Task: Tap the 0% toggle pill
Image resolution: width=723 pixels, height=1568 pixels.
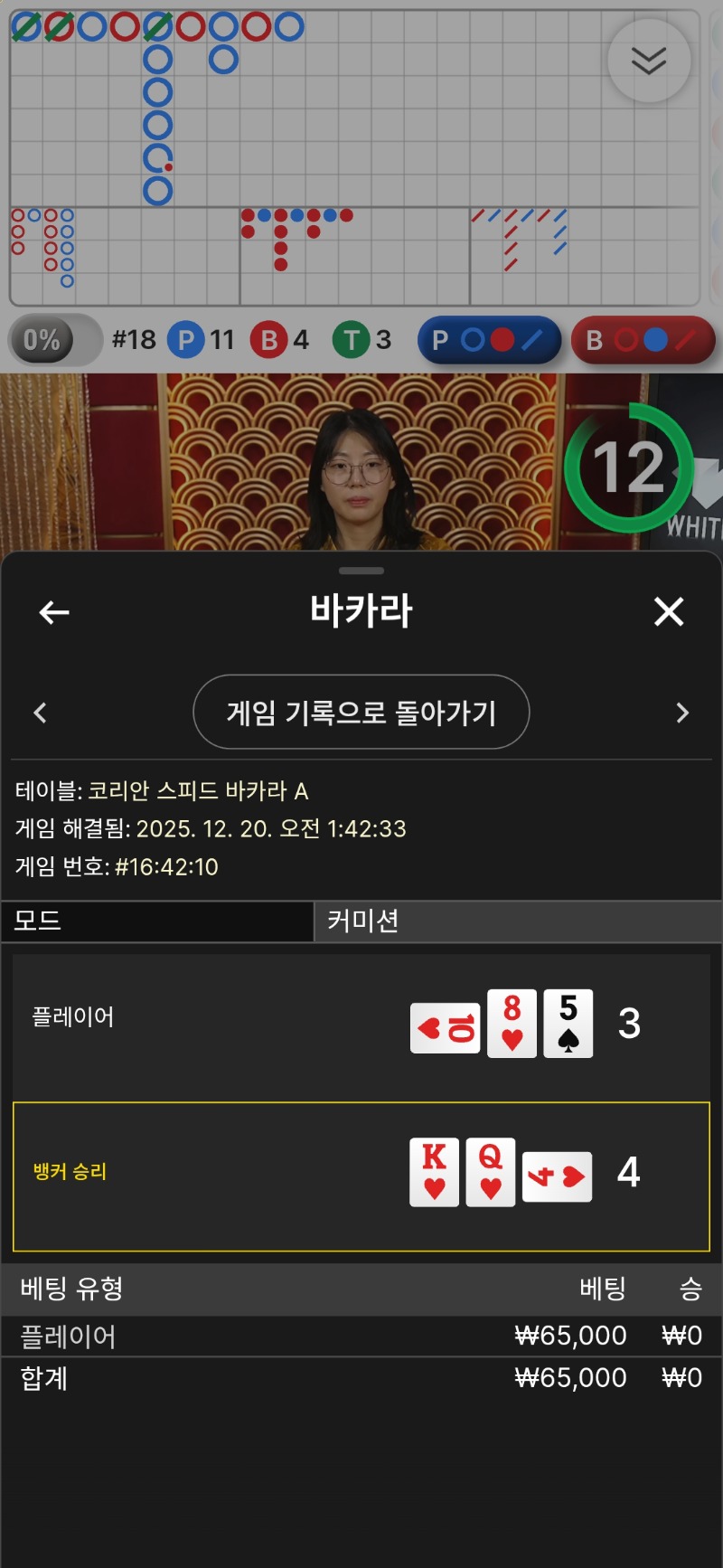Action: 54,340
